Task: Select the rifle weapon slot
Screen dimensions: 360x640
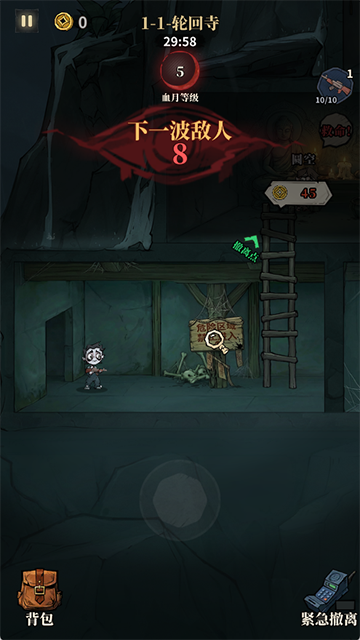Action: (334, 86)
